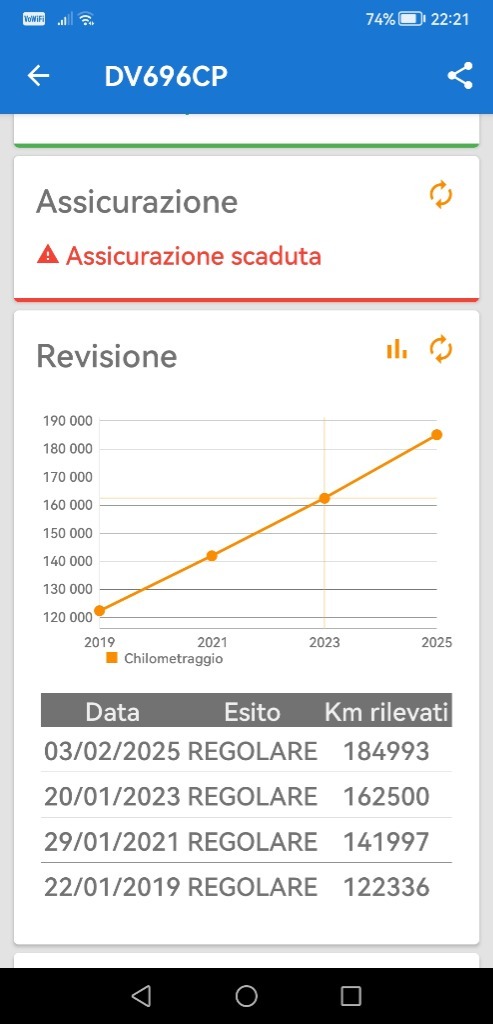
Task: Refresh the Assicurazione card data
Action: click(441, 195)
